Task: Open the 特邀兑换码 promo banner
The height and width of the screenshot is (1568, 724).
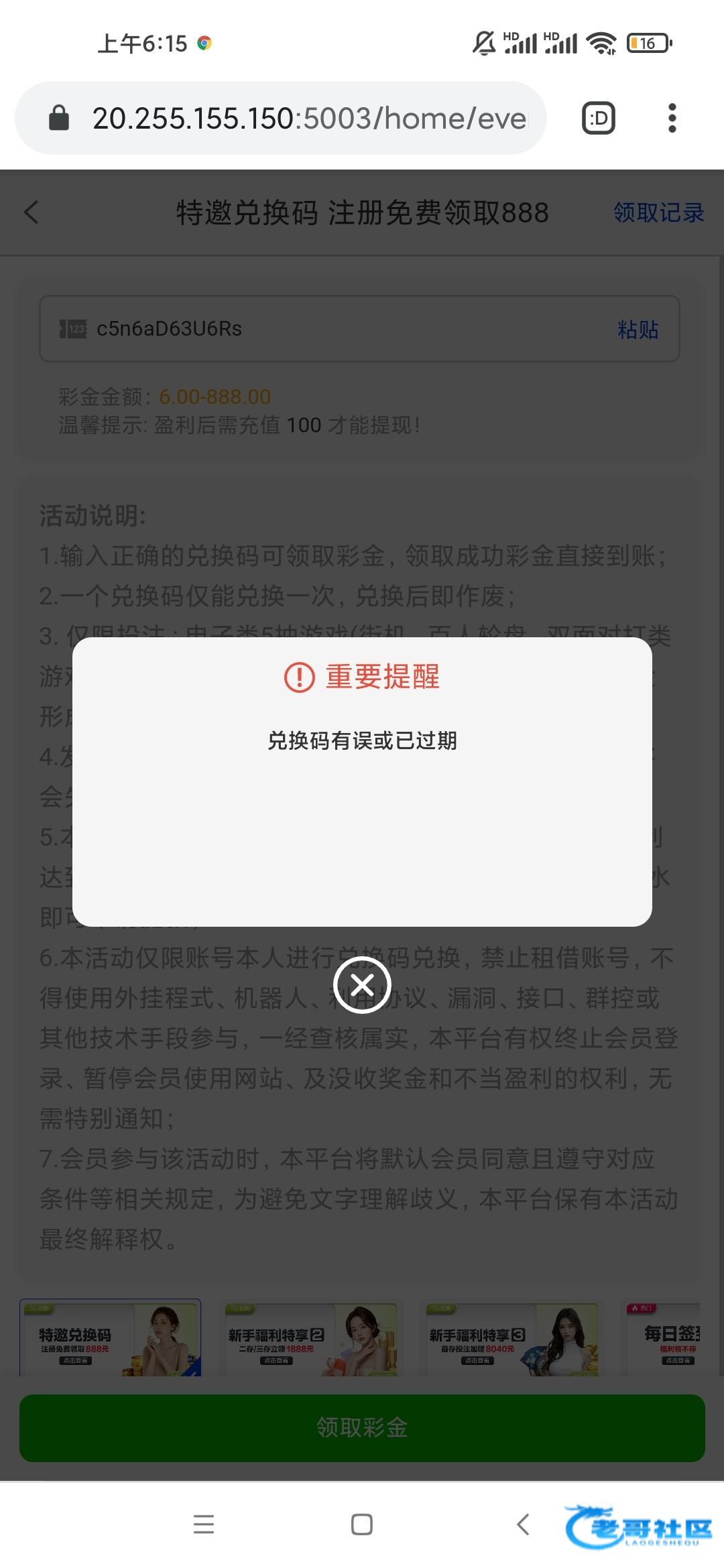Action: point(110,1337)
